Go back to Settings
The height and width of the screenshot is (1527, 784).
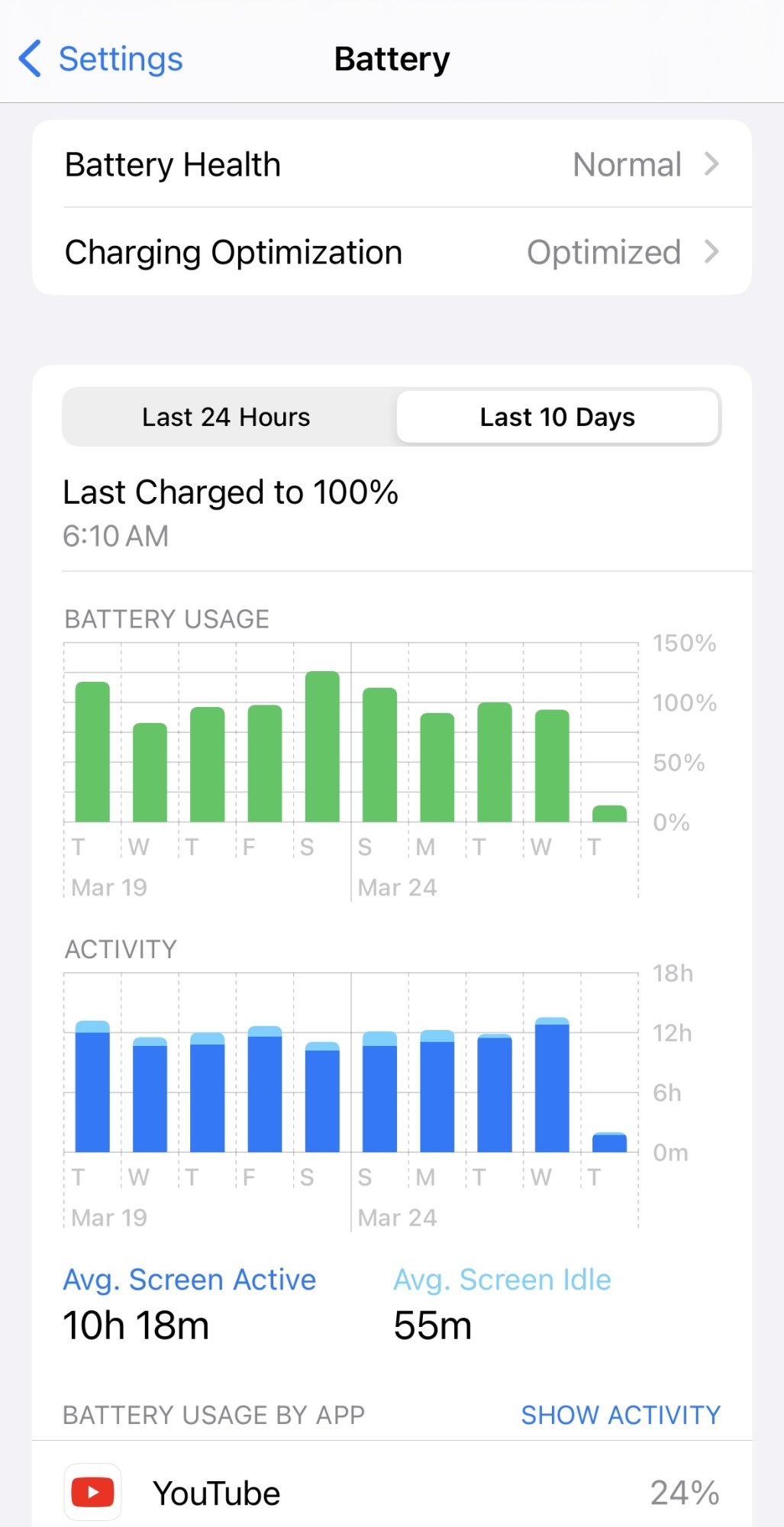102,59
